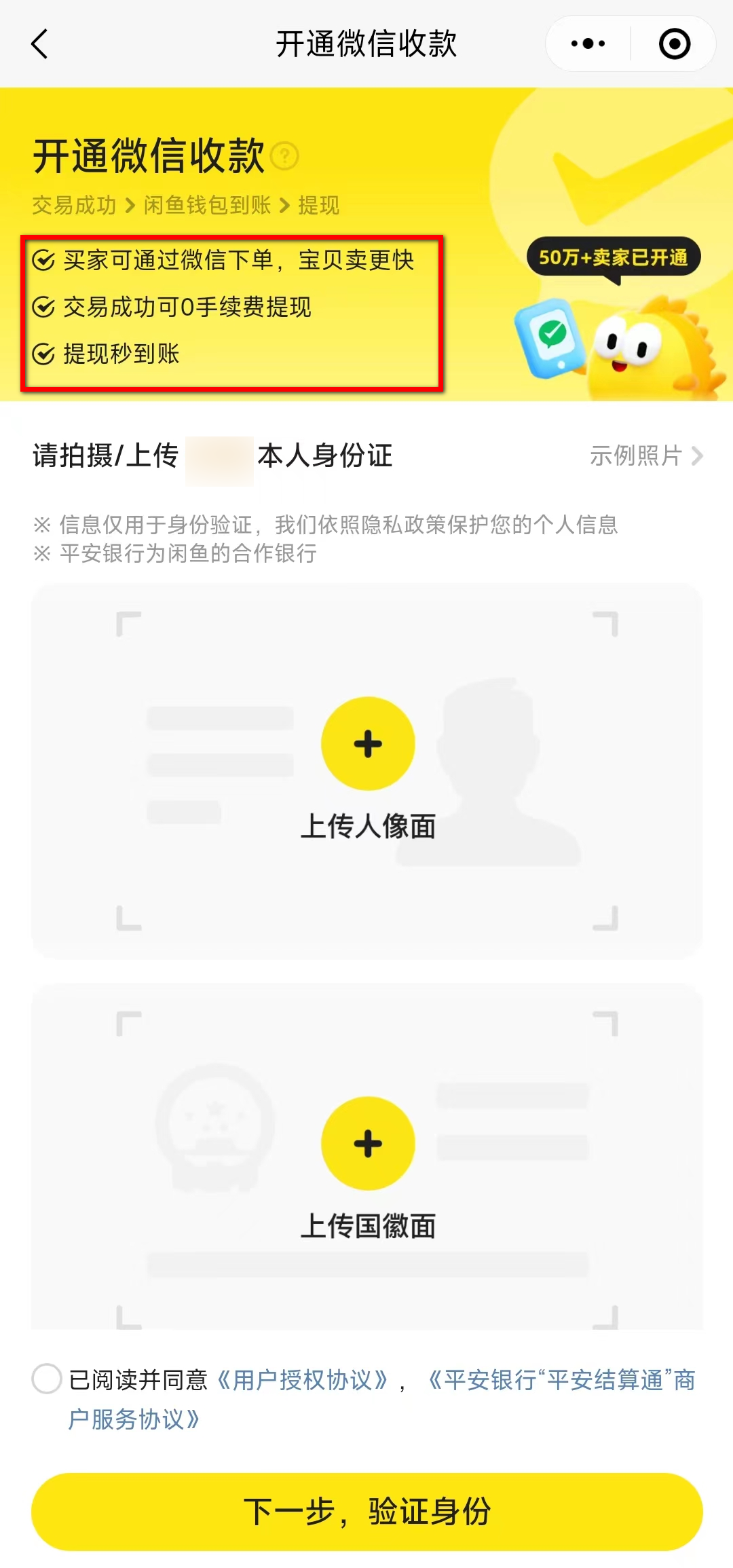733x1568 pixels.
Task: Open the help question mark beside 开通微信收款
Action: (284, 157)
